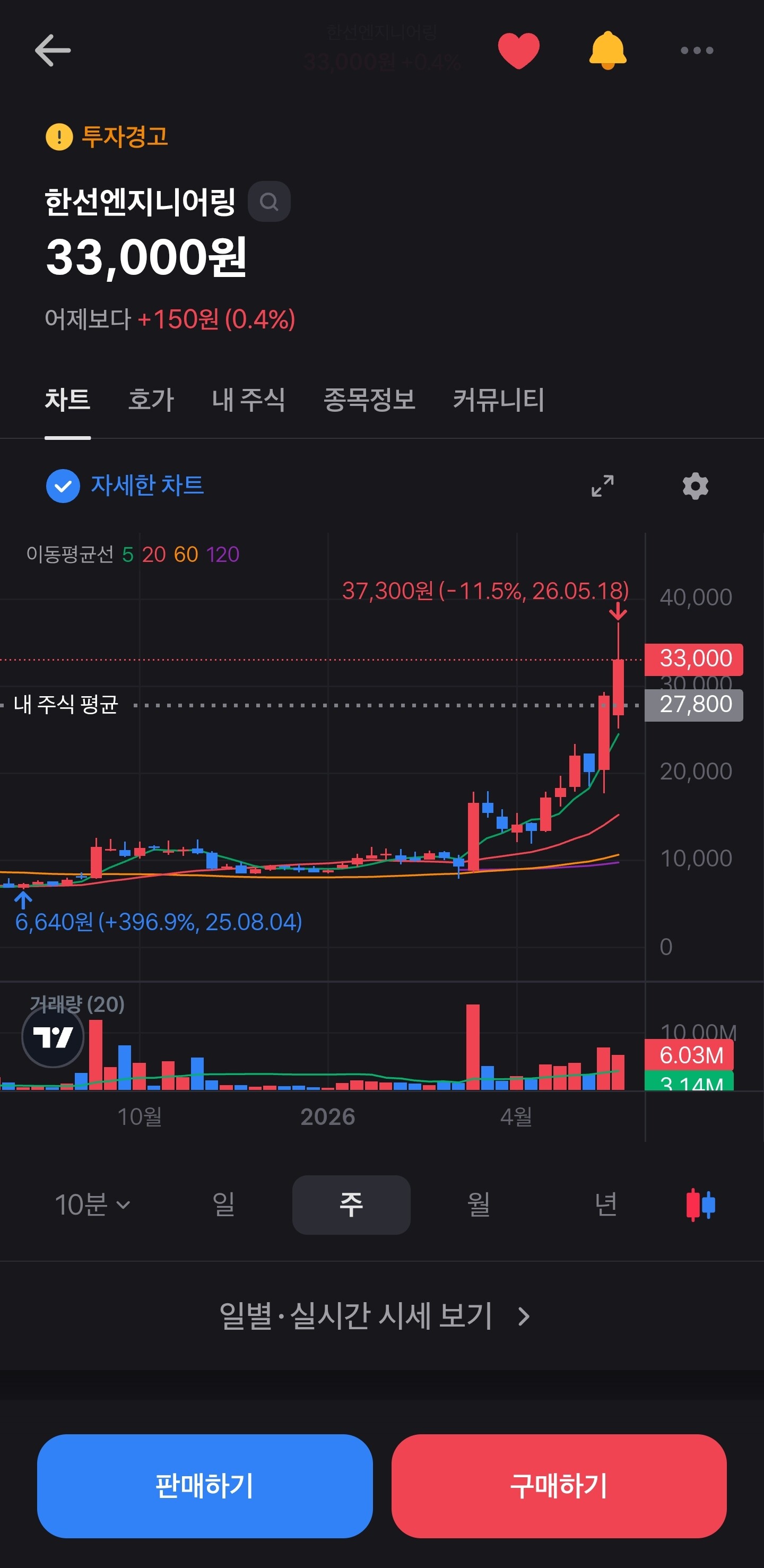Open chart settings gear
764x1568 pixels.
[x=695, y=486]
